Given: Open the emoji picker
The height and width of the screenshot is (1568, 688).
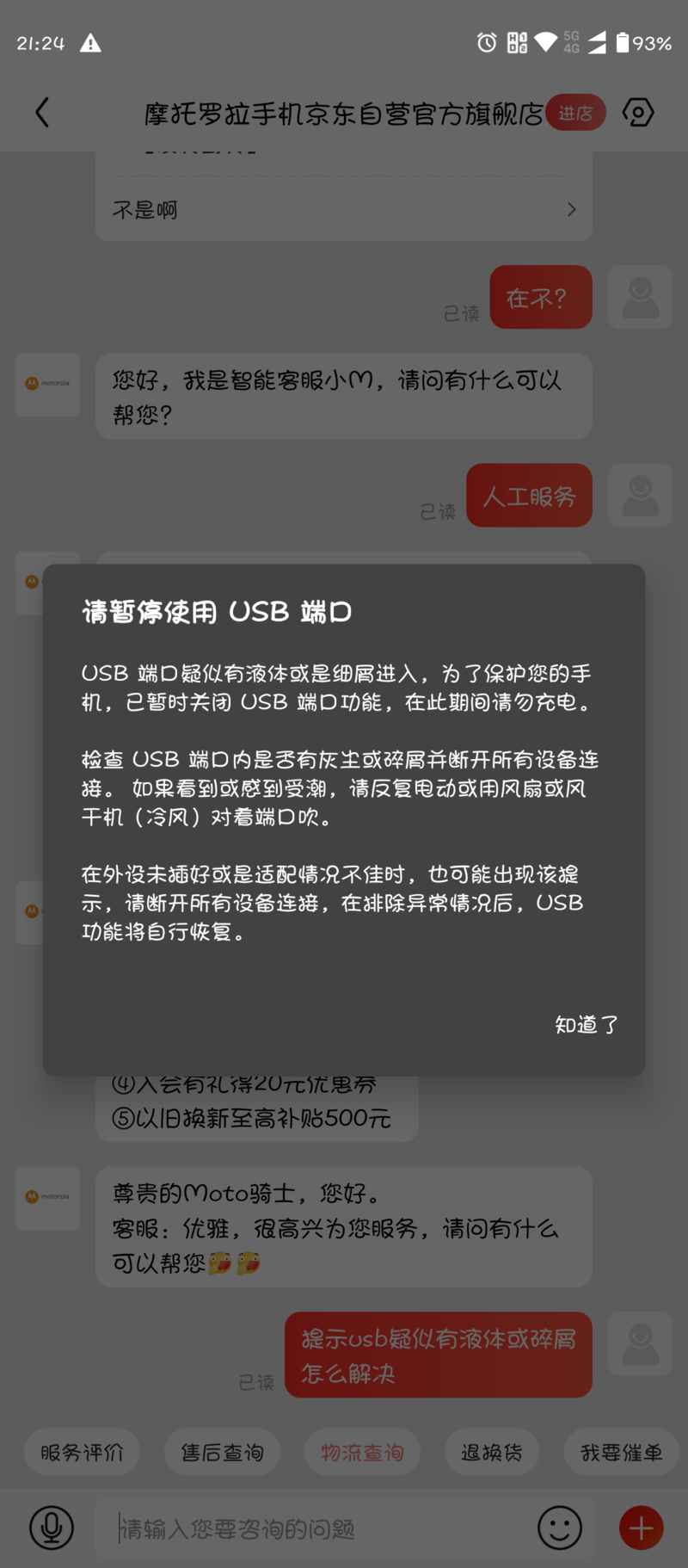Looking at the screenshot, I should [x=560, y=1528].
